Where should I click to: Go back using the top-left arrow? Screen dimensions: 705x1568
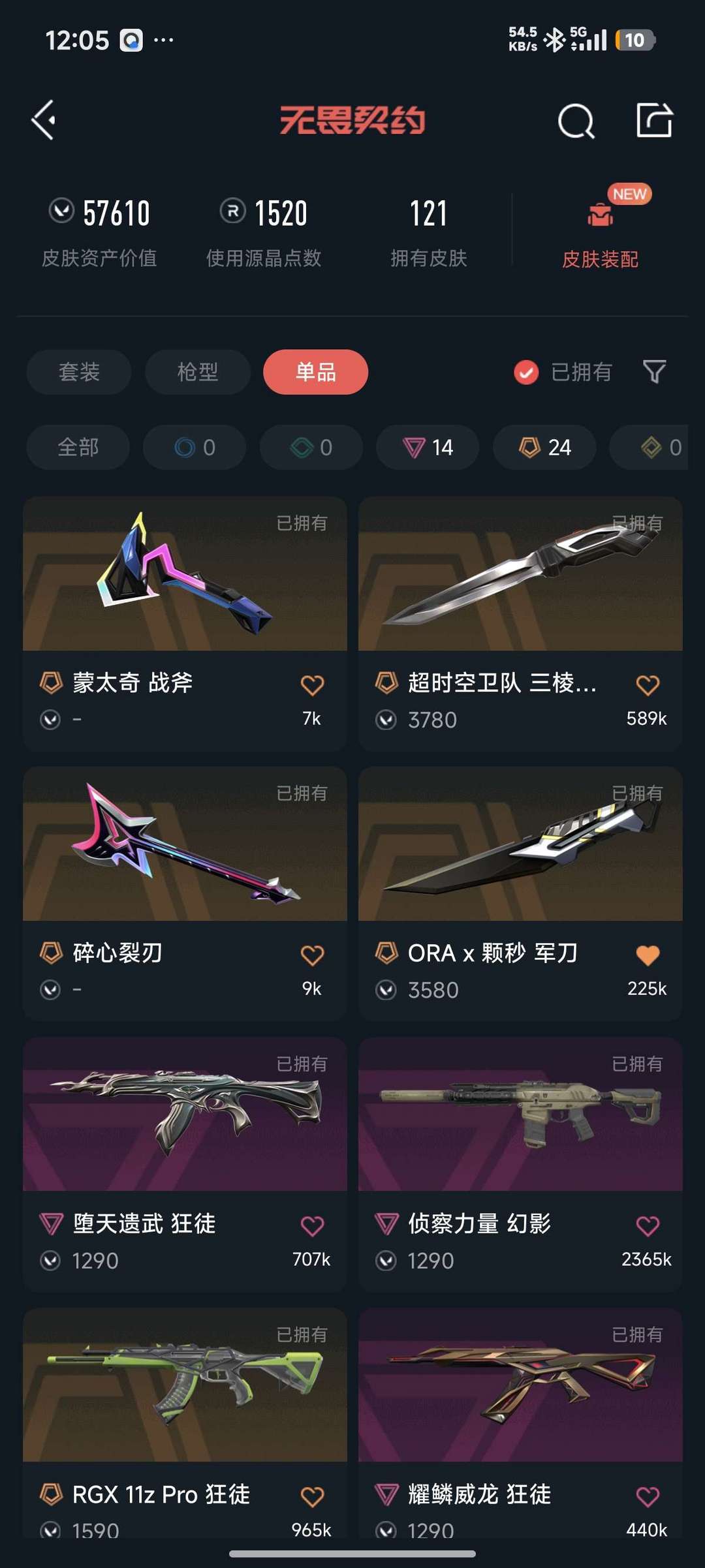(44, 121)
